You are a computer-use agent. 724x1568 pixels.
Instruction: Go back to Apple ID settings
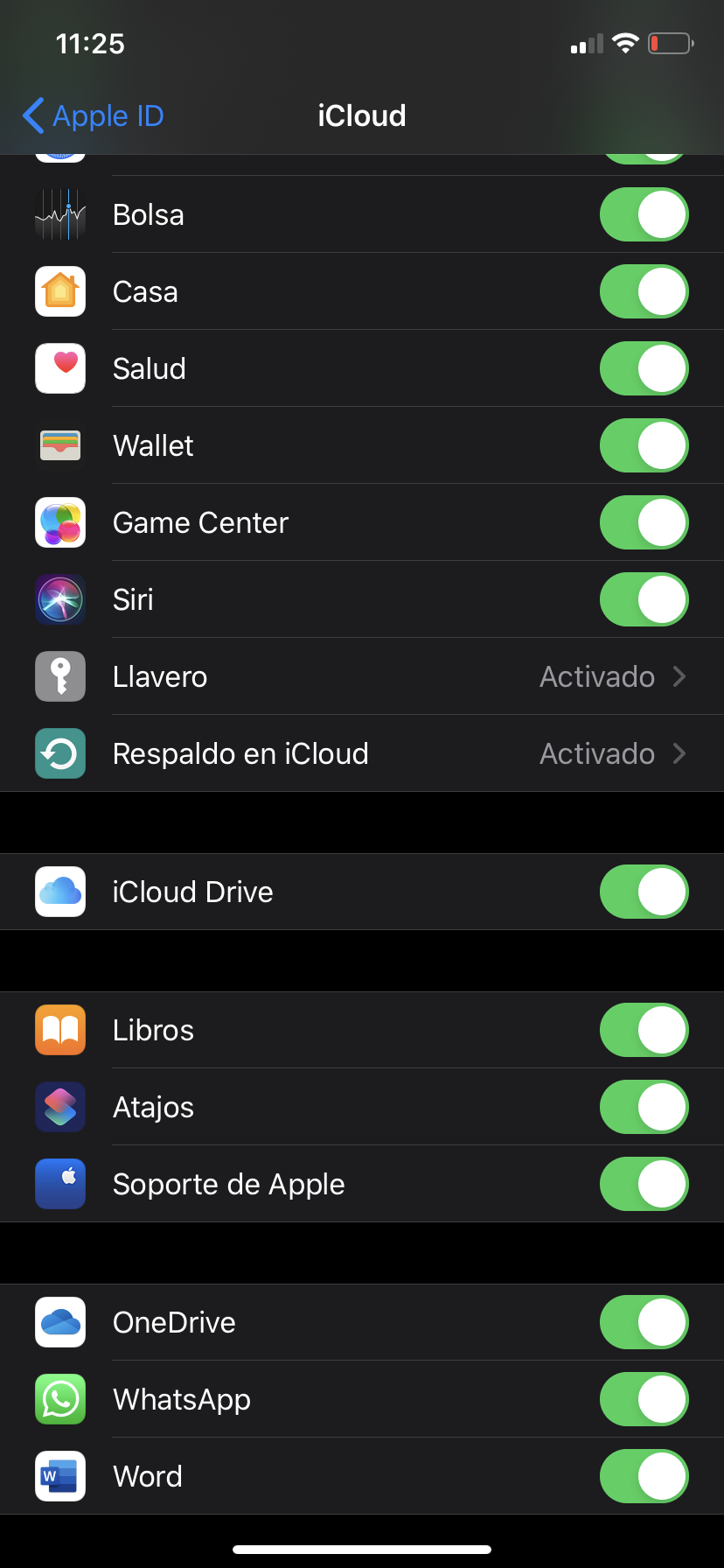pos(93,115)
